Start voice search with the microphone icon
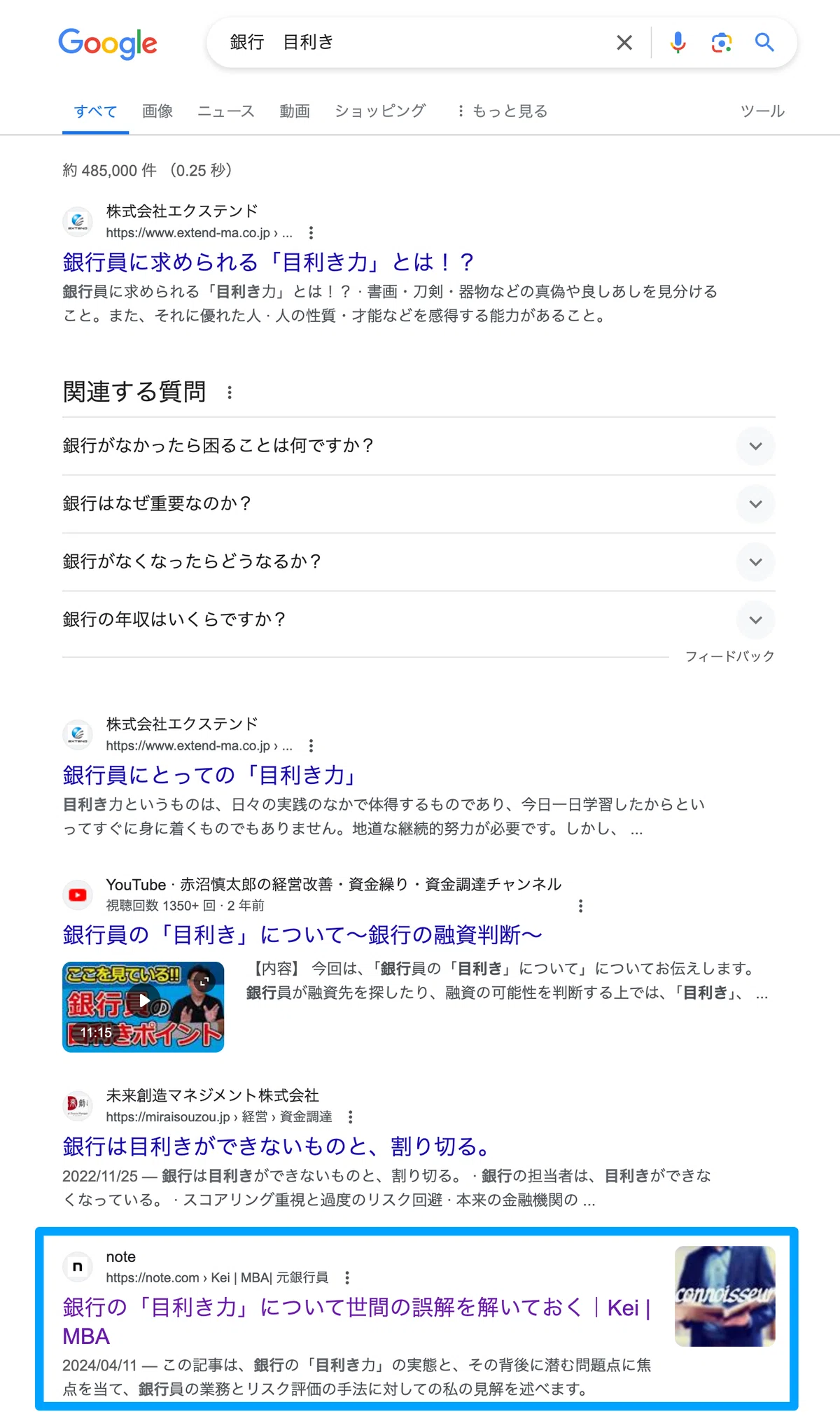This screenshot has width=840, height=1416. pos(678,43)
